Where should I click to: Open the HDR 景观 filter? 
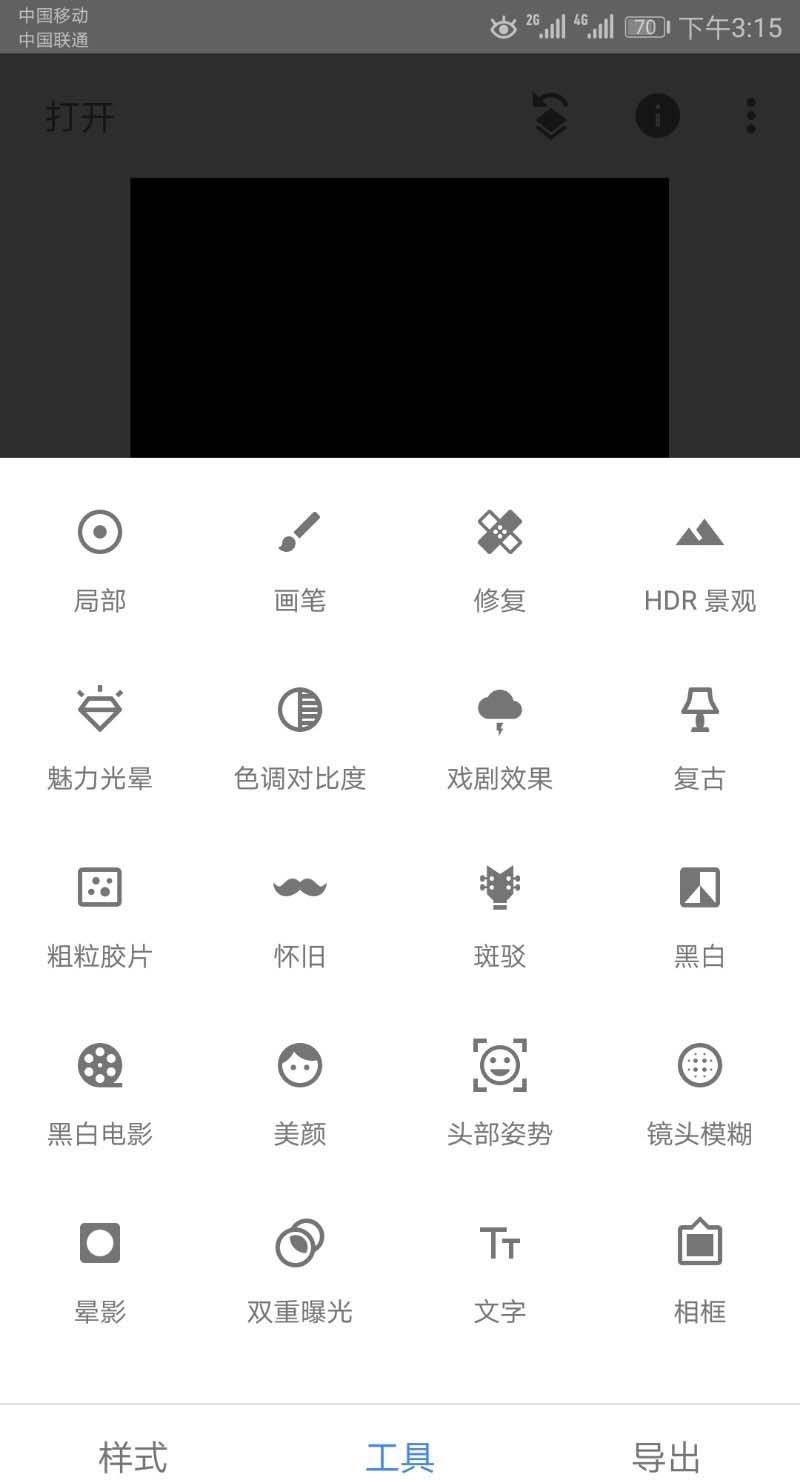coord(699,555)
